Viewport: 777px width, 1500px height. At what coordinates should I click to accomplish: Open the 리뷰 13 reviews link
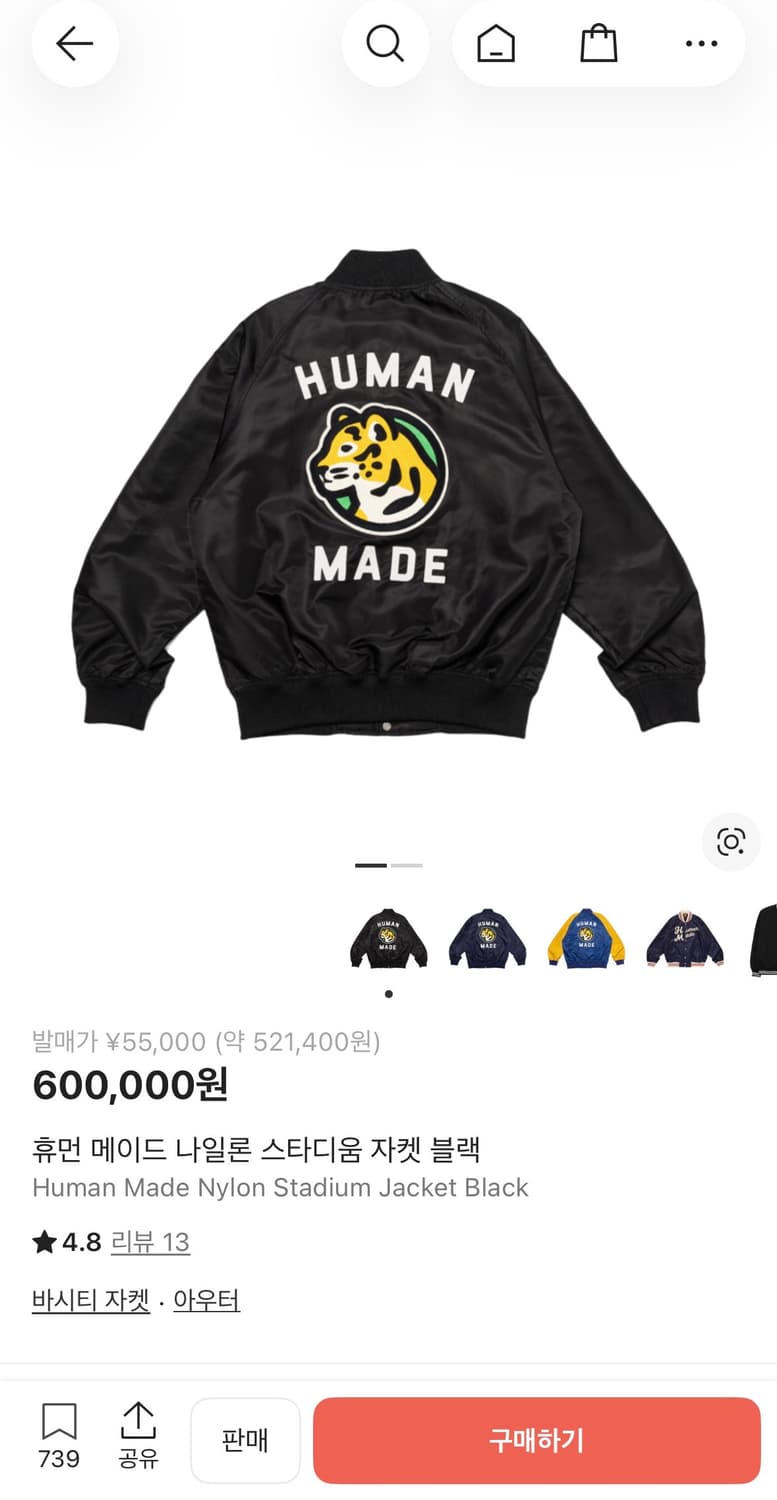[x=151, y=1242]
